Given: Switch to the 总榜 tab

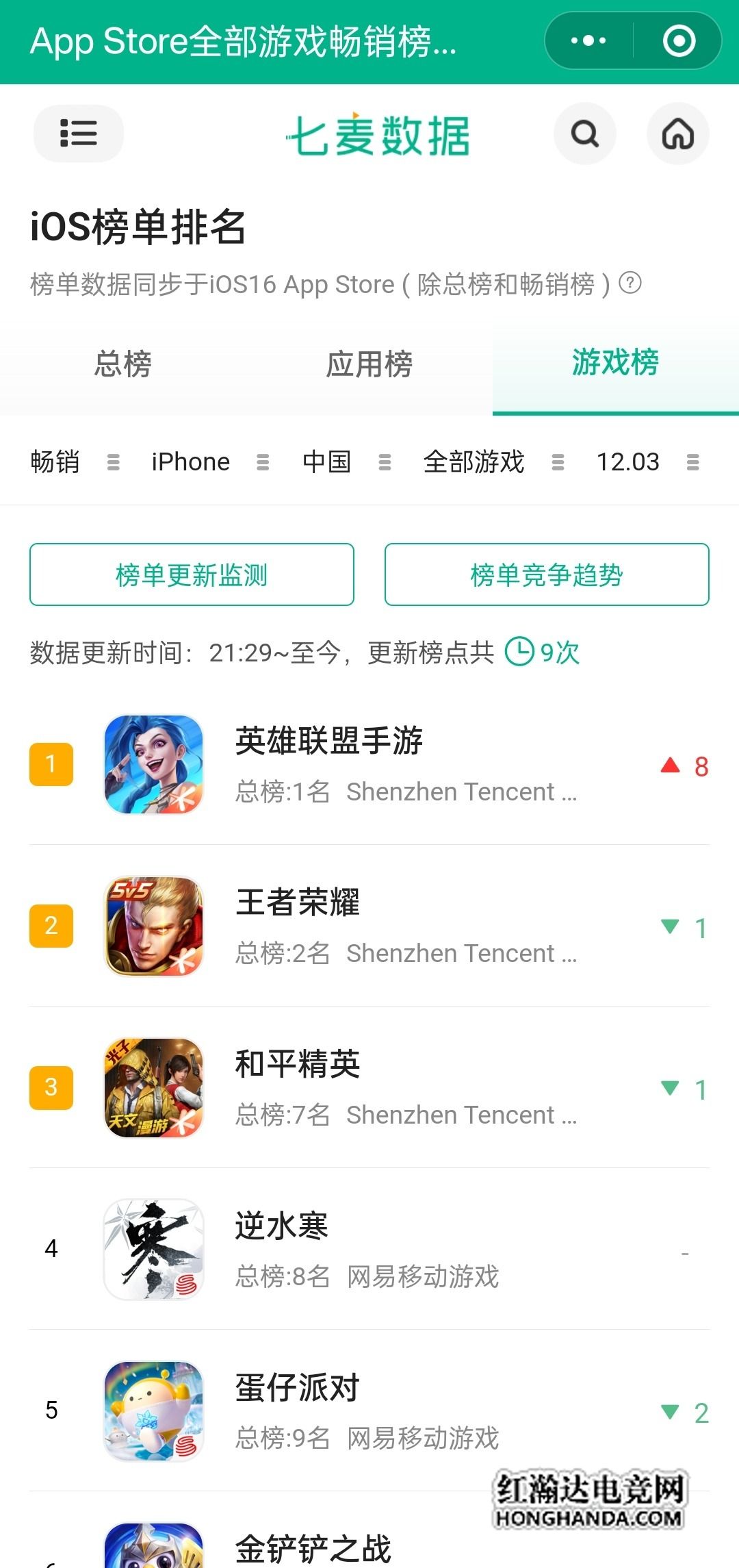Looking at the screenshot, I should [123, 364].
